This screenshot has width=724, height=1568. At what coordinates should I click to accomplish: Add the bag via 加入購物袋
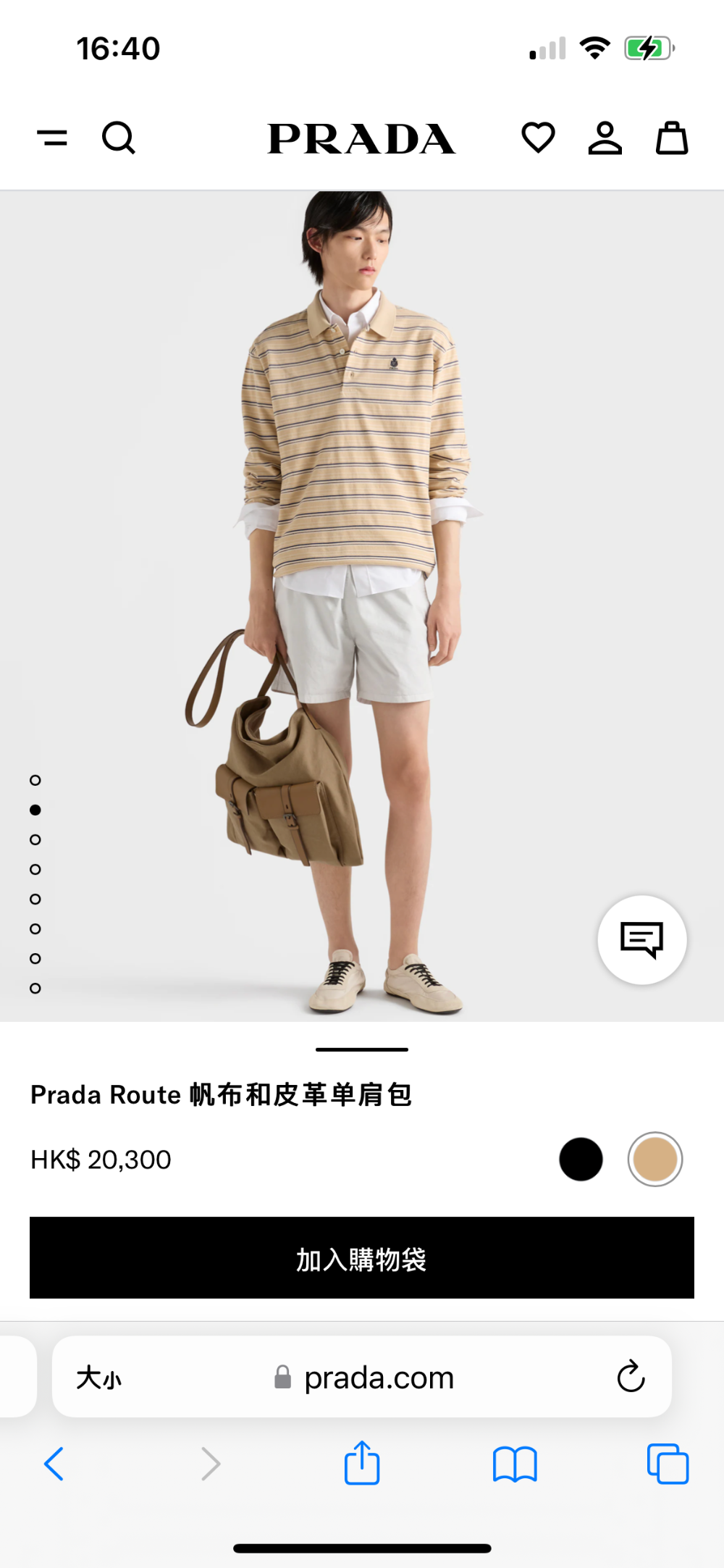pos(362,1258)
